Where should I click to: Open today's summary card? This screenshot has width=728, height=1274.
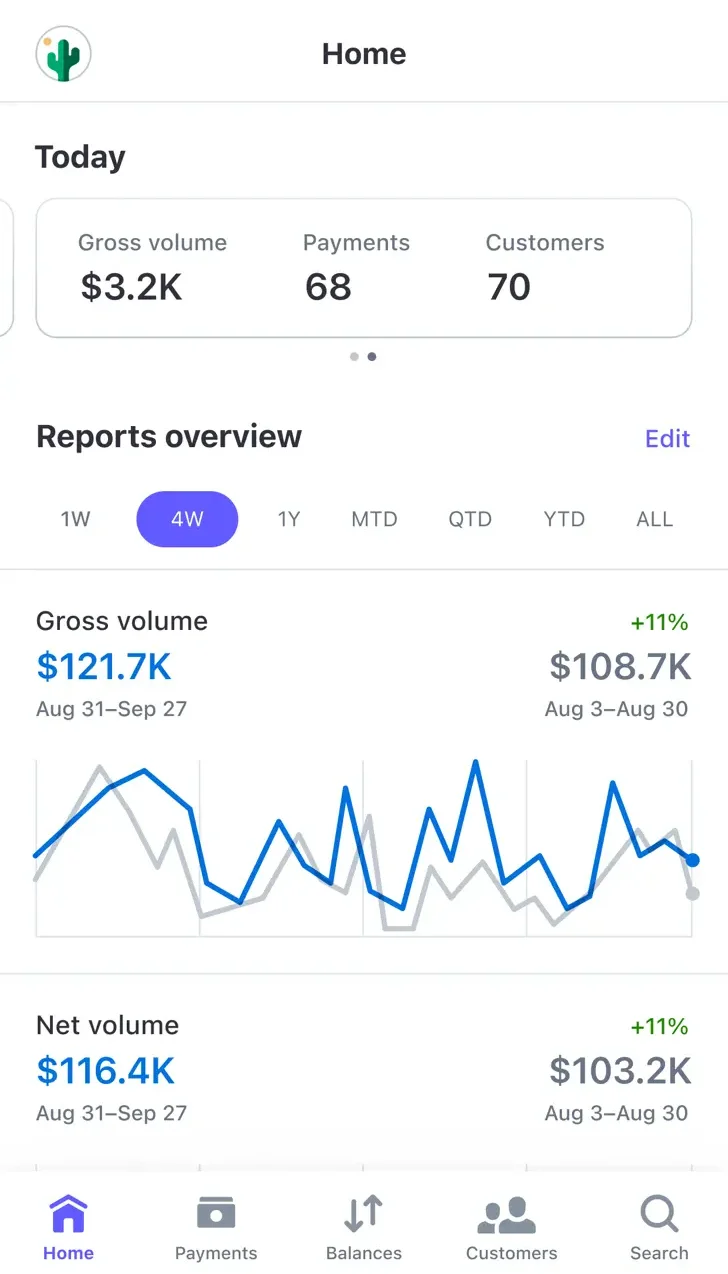364,268
